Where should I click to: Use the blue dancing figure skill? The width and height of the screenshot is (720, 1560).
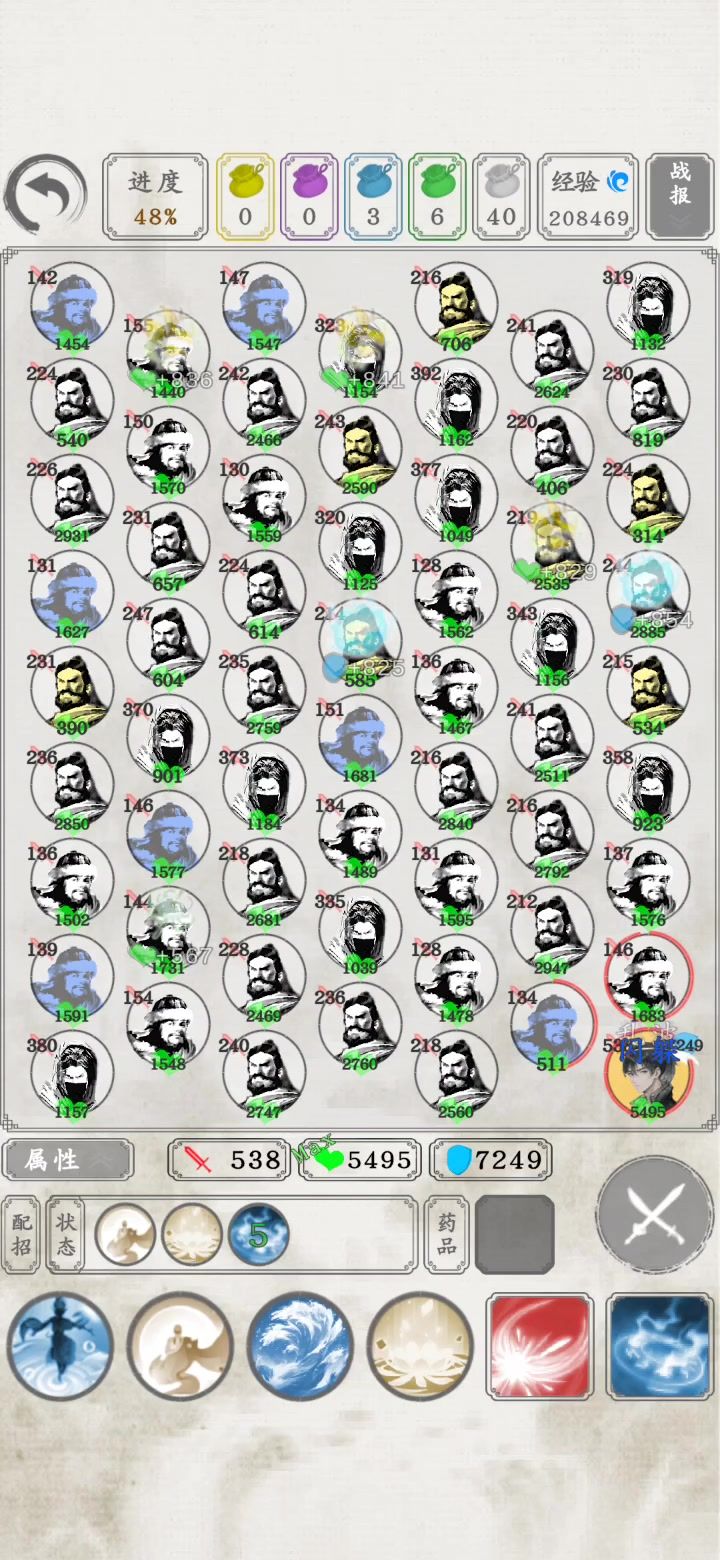pos(60,1345)
